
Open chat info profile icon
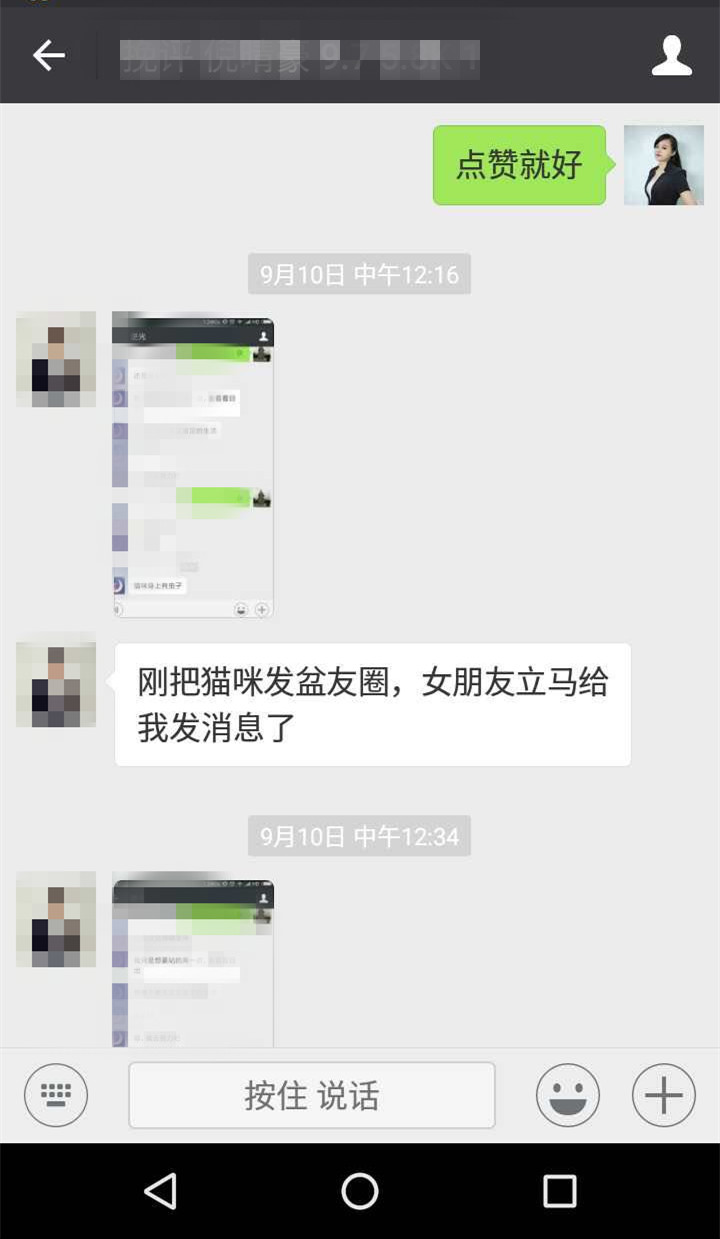(671, 56)
